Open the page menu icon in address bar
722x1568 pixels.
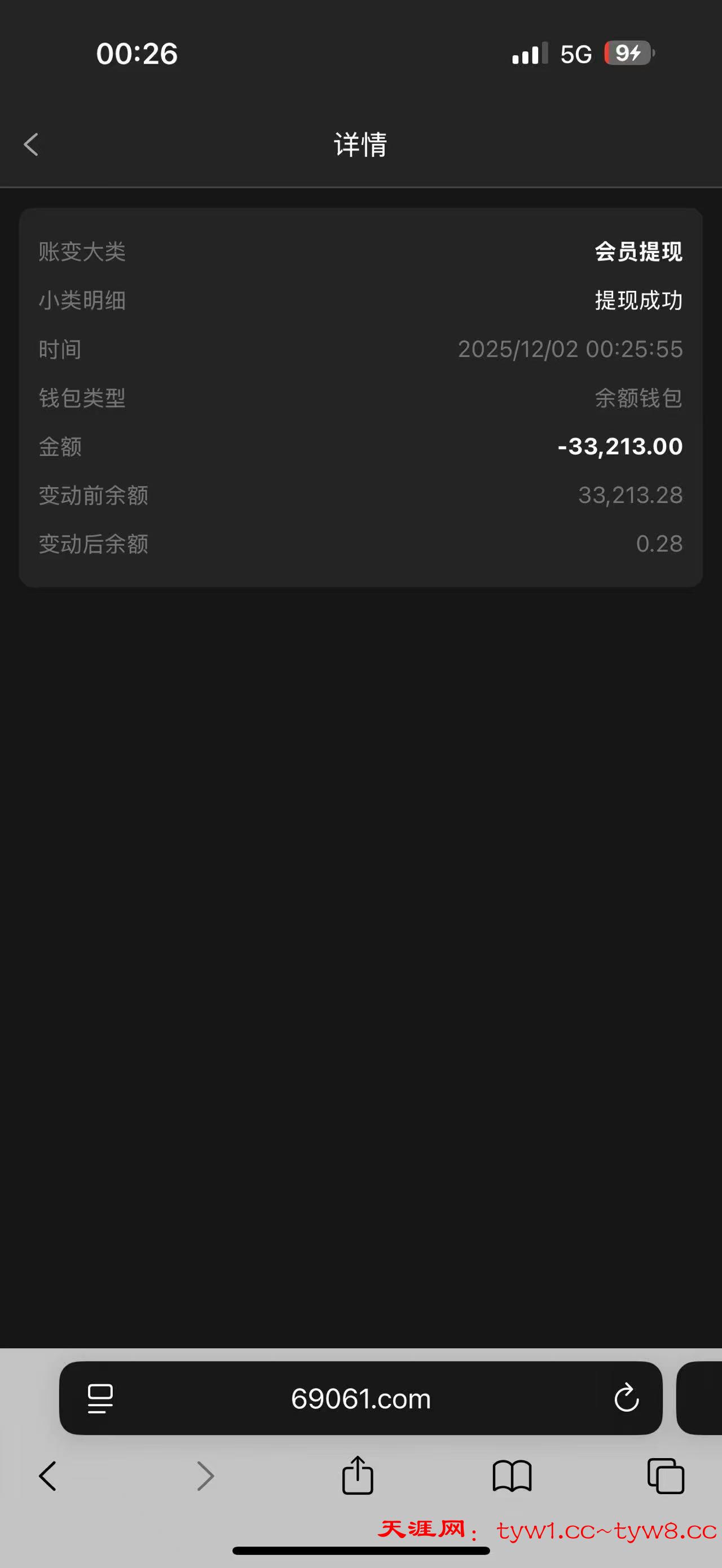pyautogui.click(x=100, y=1398)
